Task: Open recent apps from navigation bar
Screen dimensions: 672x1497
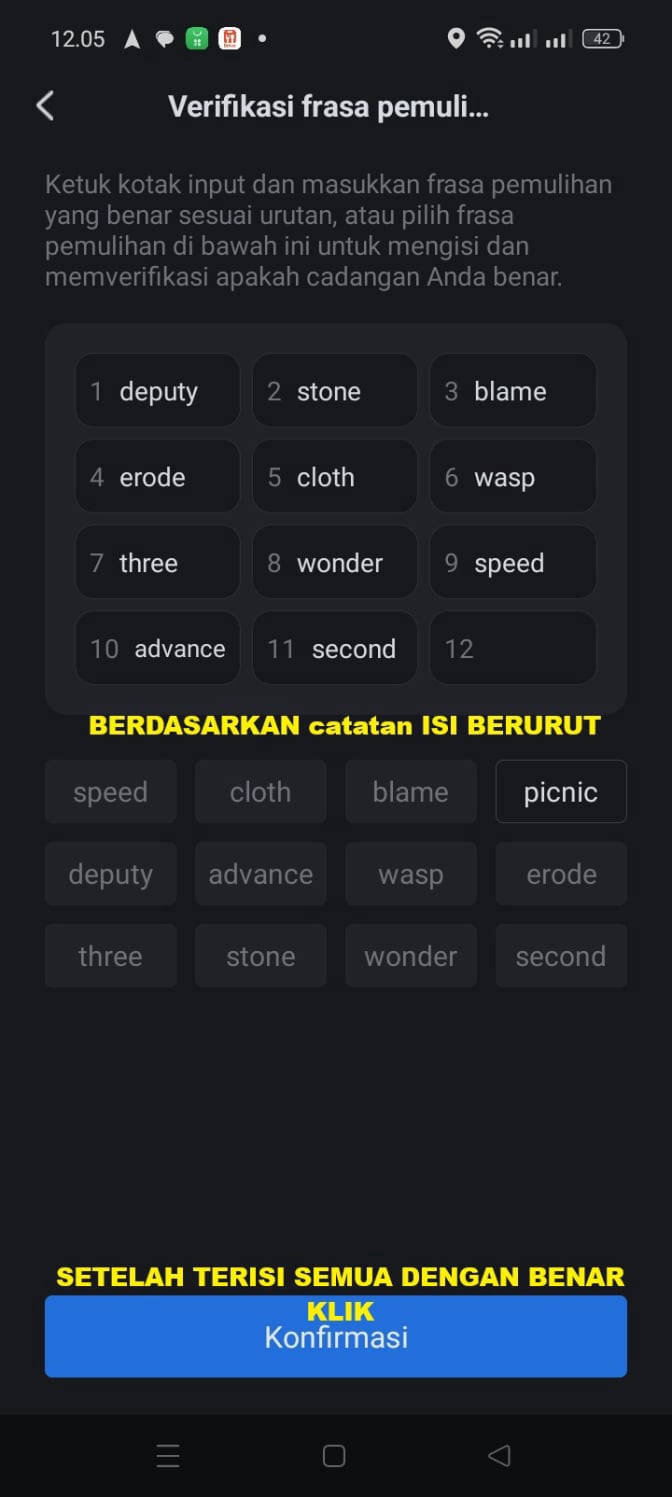Action: point(168,1456)
